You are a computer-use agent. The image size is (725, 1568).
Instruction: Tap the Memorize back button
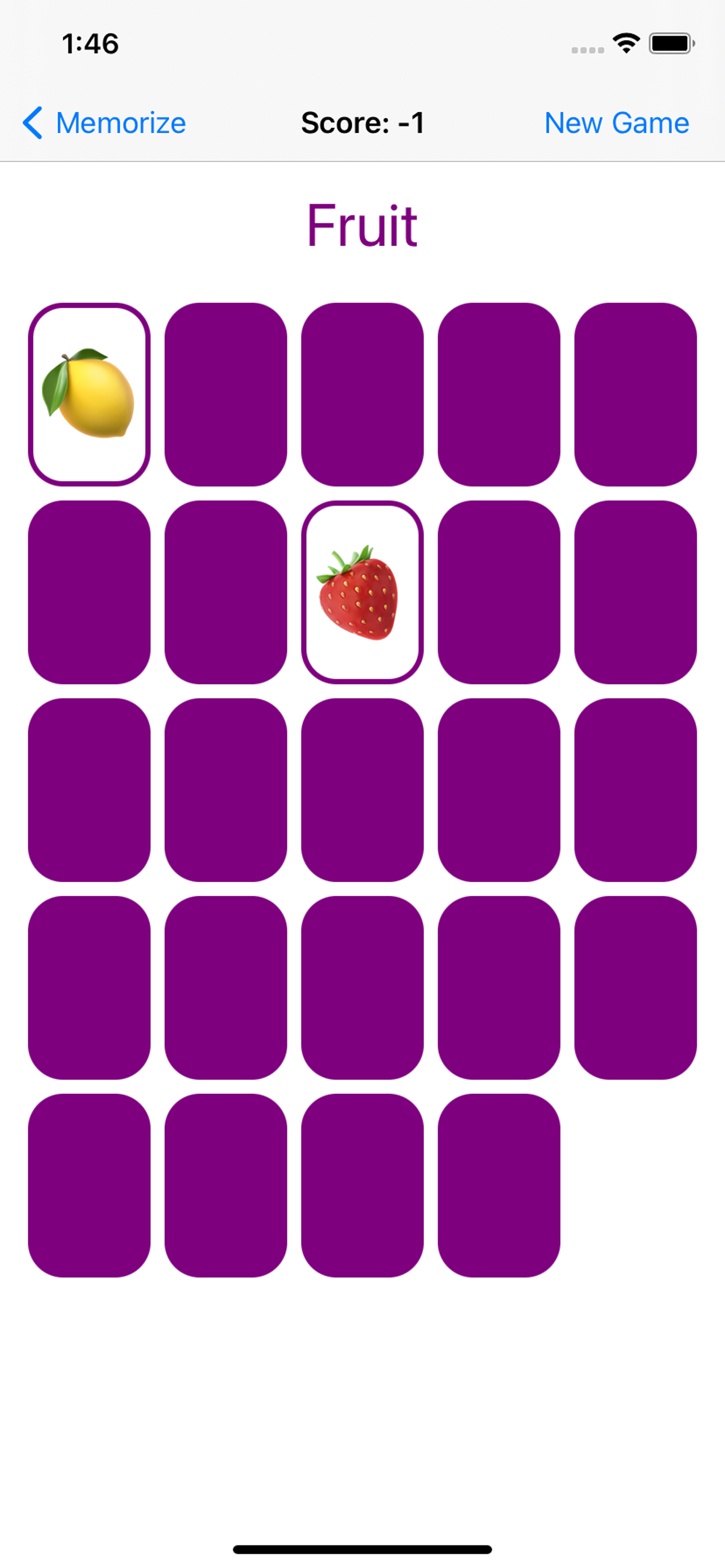pos(120,123)
